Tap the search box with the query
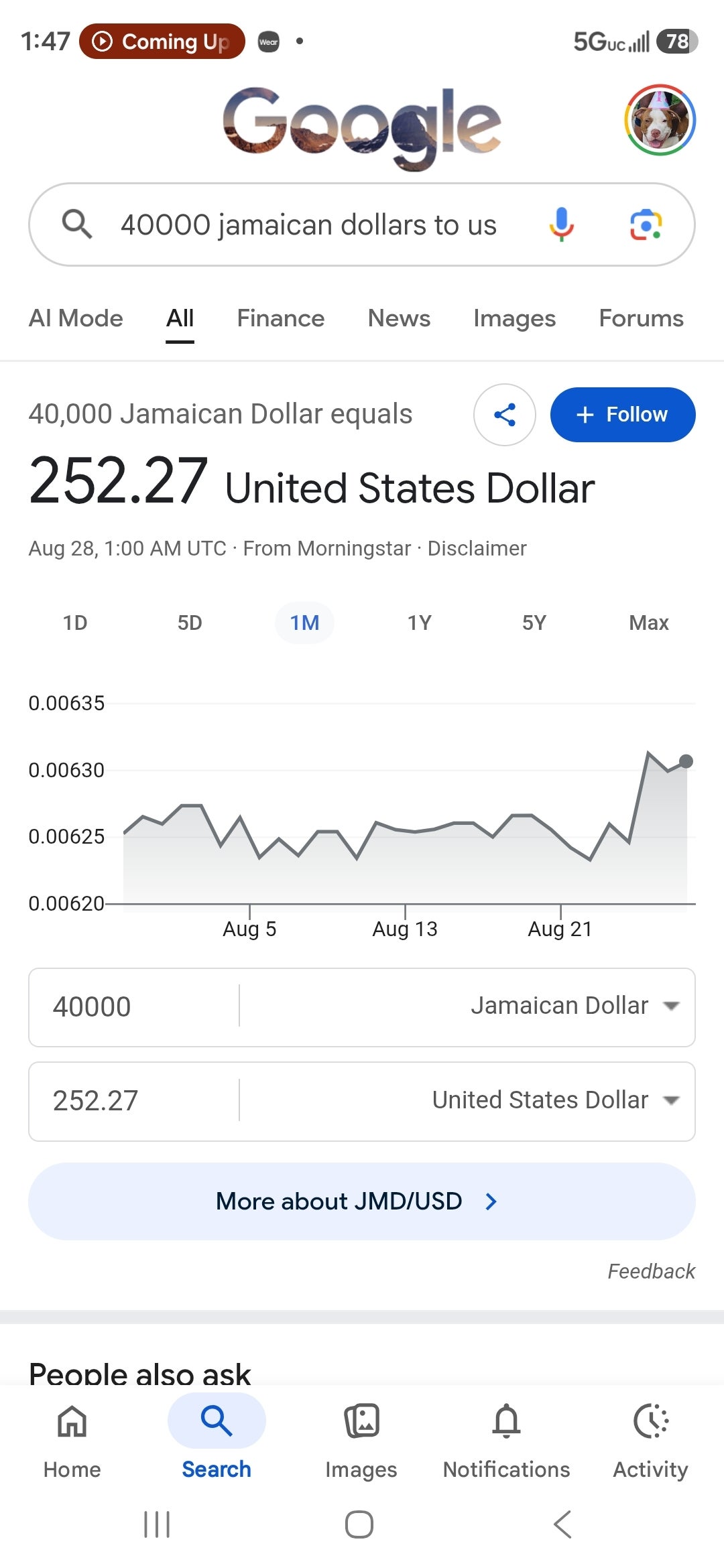This screenshot has width=724, height=1568. coord(308,225)
